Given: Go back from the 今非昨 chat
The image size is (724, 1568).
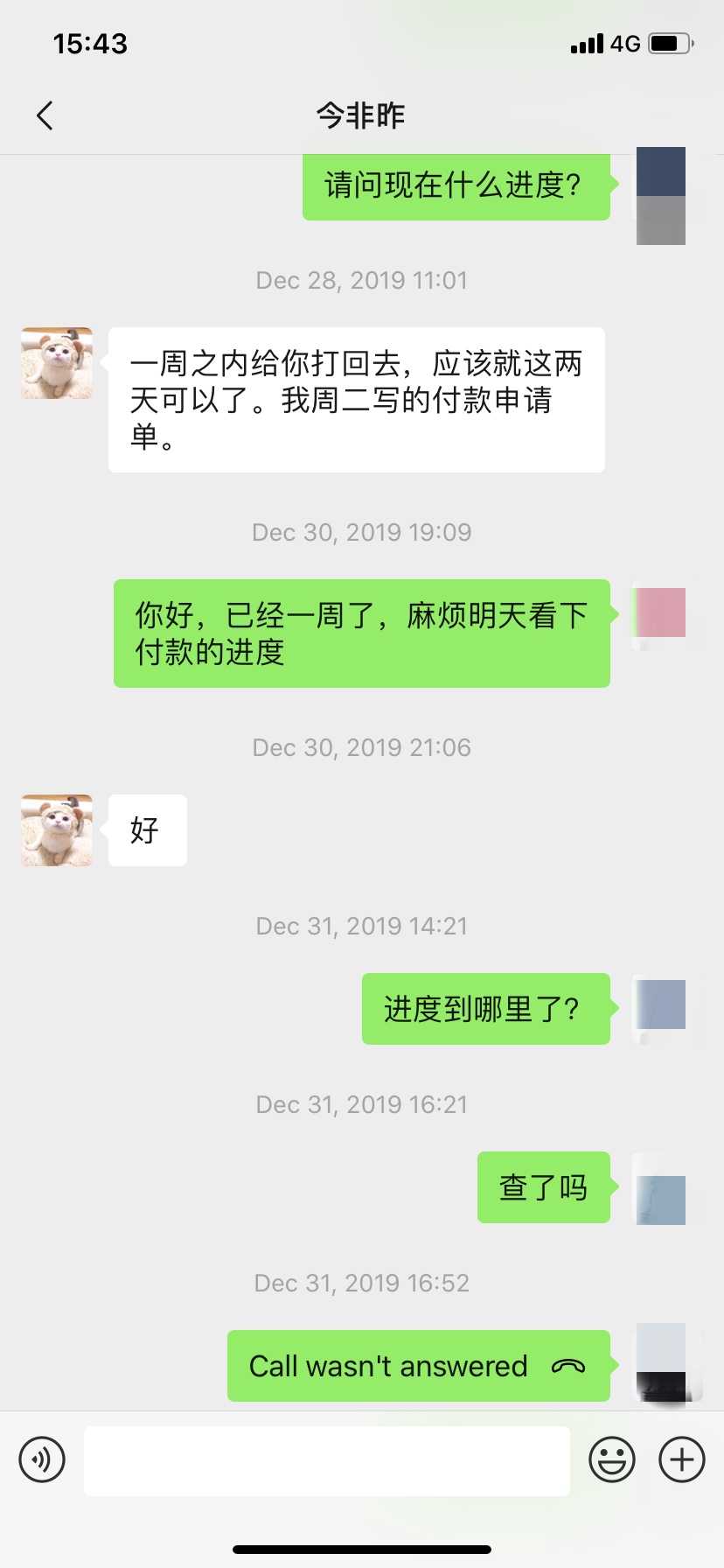Looking at the screenshot, I should click(45, 115).
